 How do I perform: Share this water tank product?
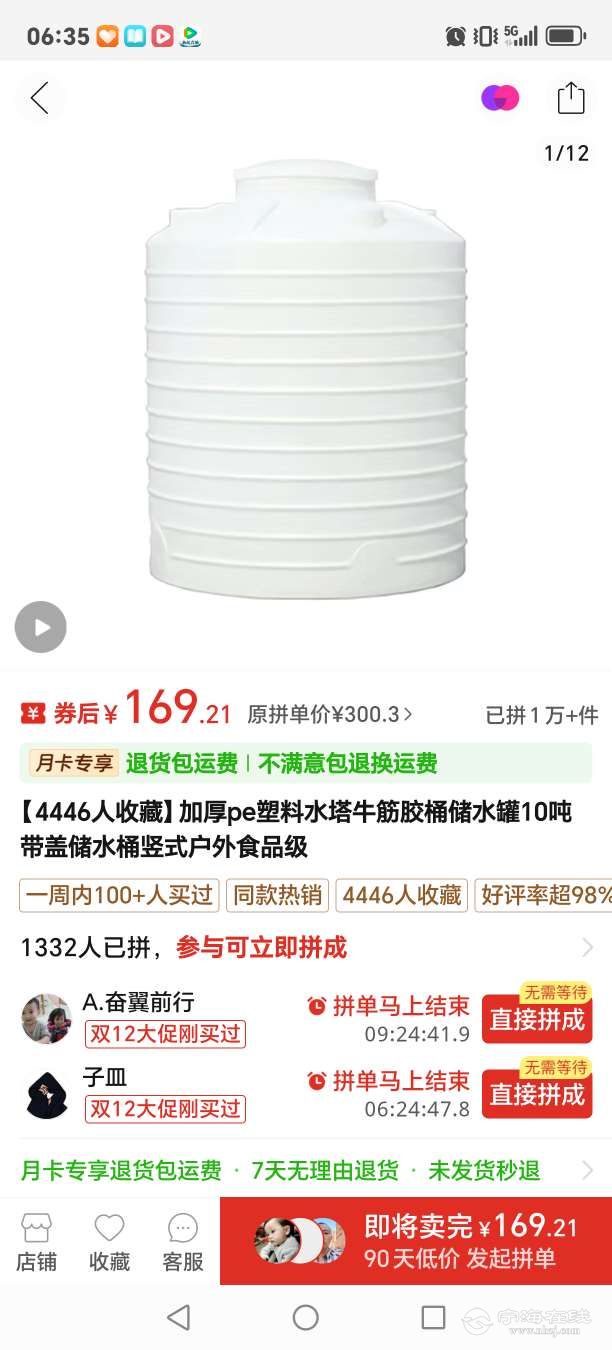(x=570, y=98)
